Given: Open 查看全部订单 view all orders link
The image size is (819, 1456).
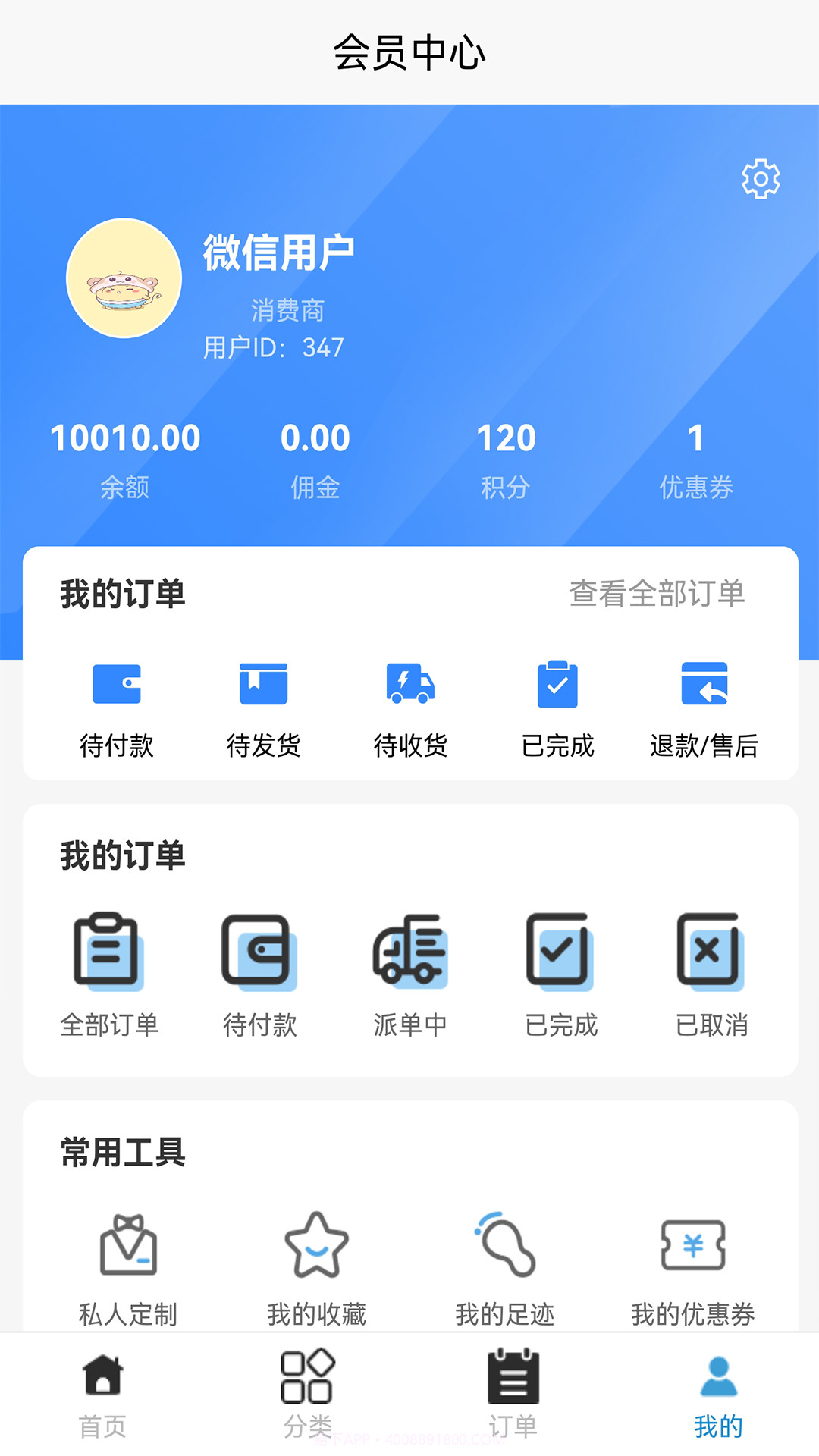Looking at the screenshot, I should [x=657, y=595].
